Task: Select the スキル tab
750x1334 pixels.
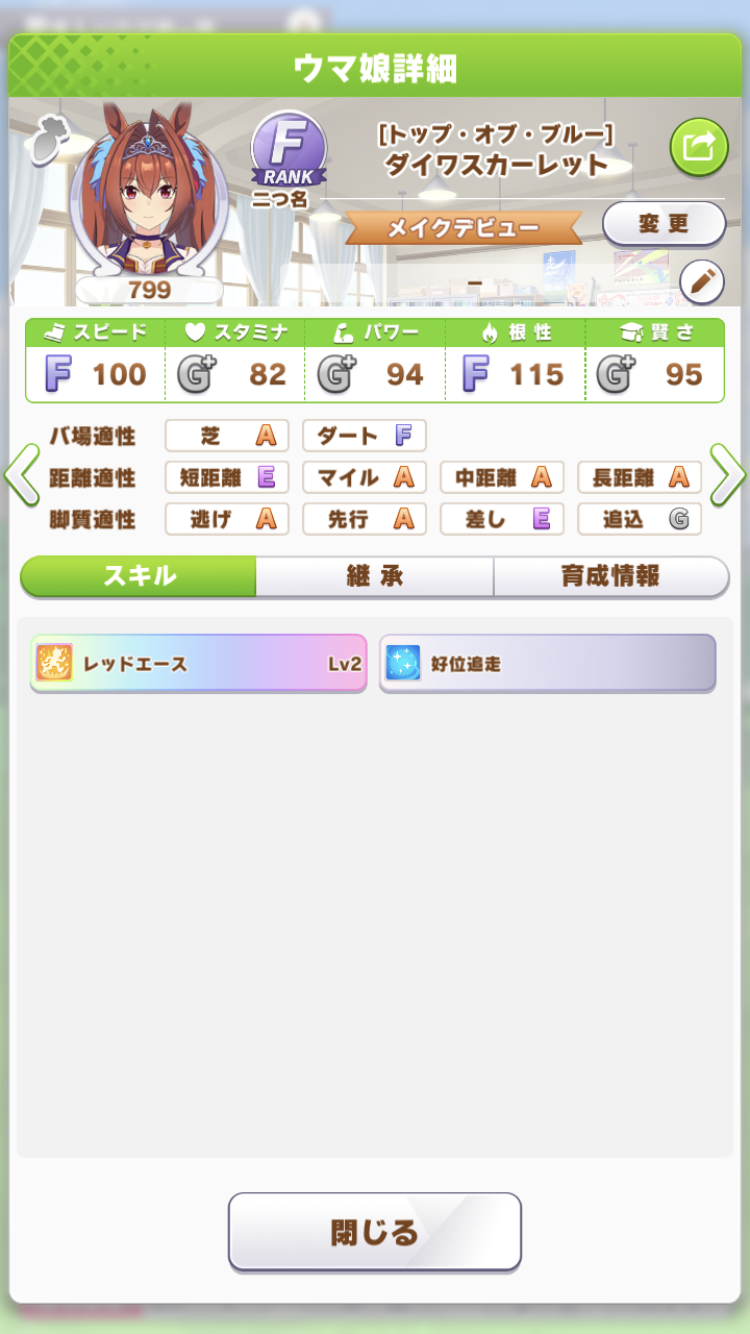Action: pyautogui.click(x=139, y=577)
